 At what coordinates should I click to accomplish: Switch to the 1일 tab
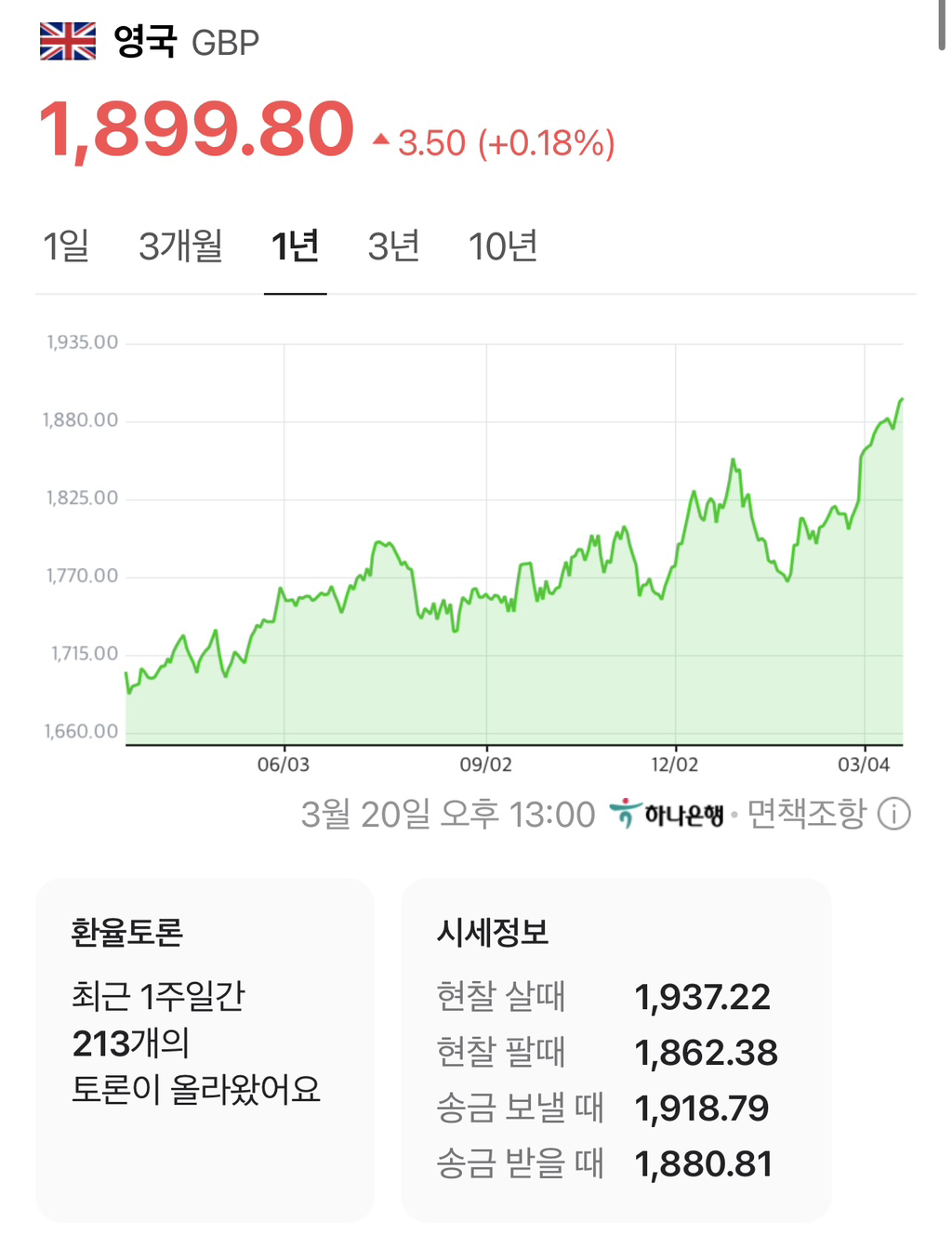[x=65, y=246]
